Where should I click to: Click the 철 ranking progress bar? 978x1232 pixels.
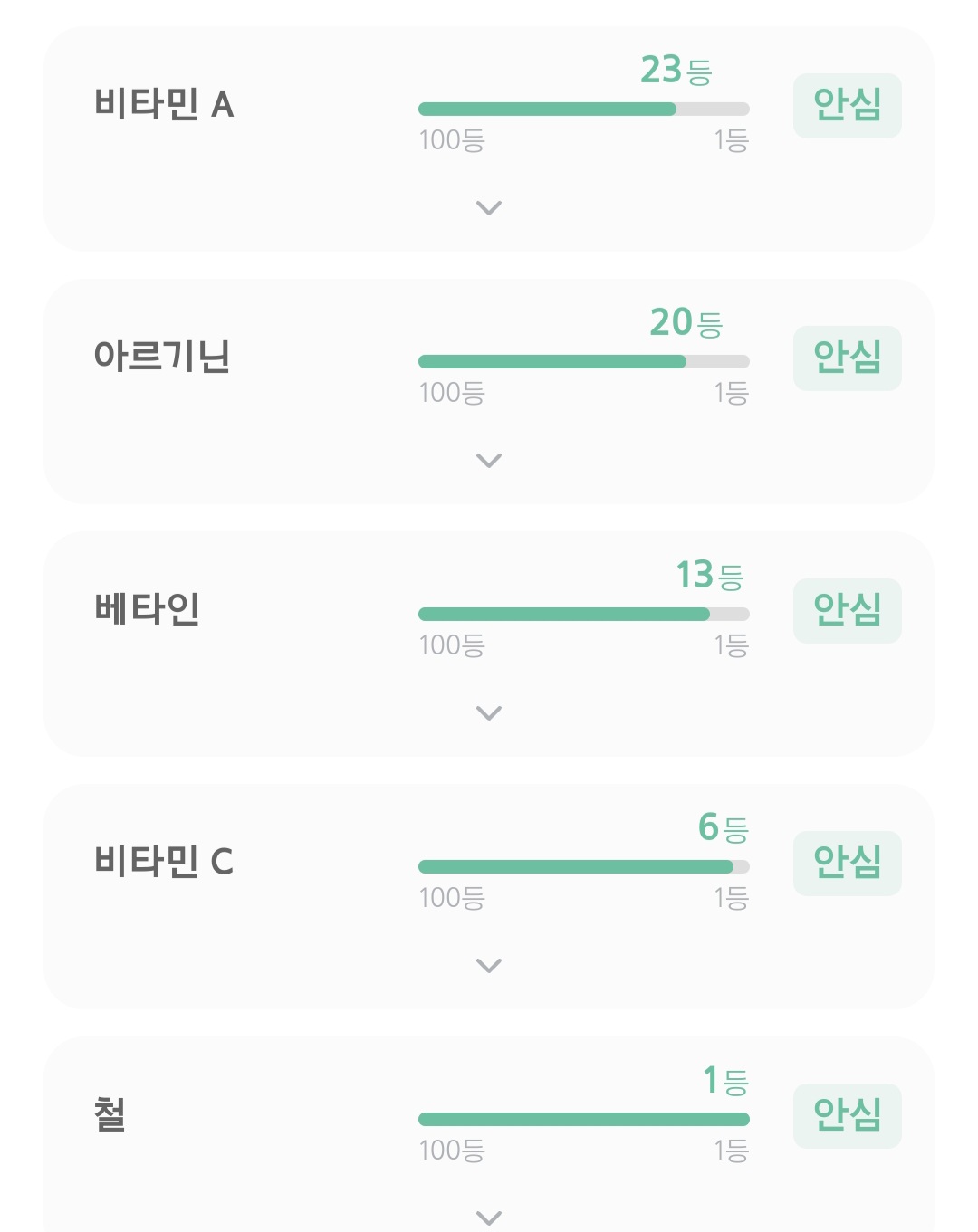[x=583, y=1118]
